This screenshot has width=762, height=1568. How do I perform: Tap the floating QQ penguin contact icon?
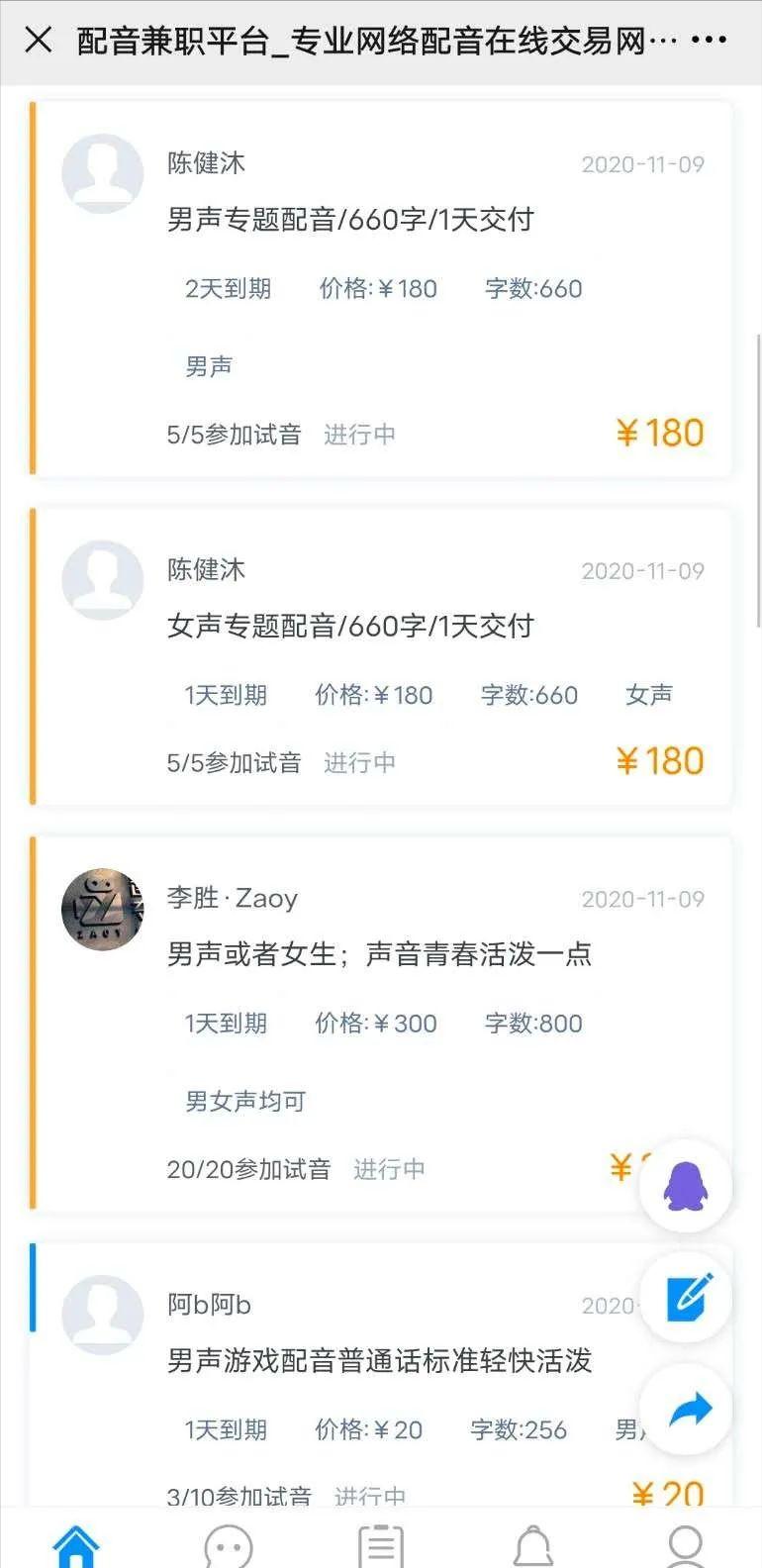pos(685,1186)
